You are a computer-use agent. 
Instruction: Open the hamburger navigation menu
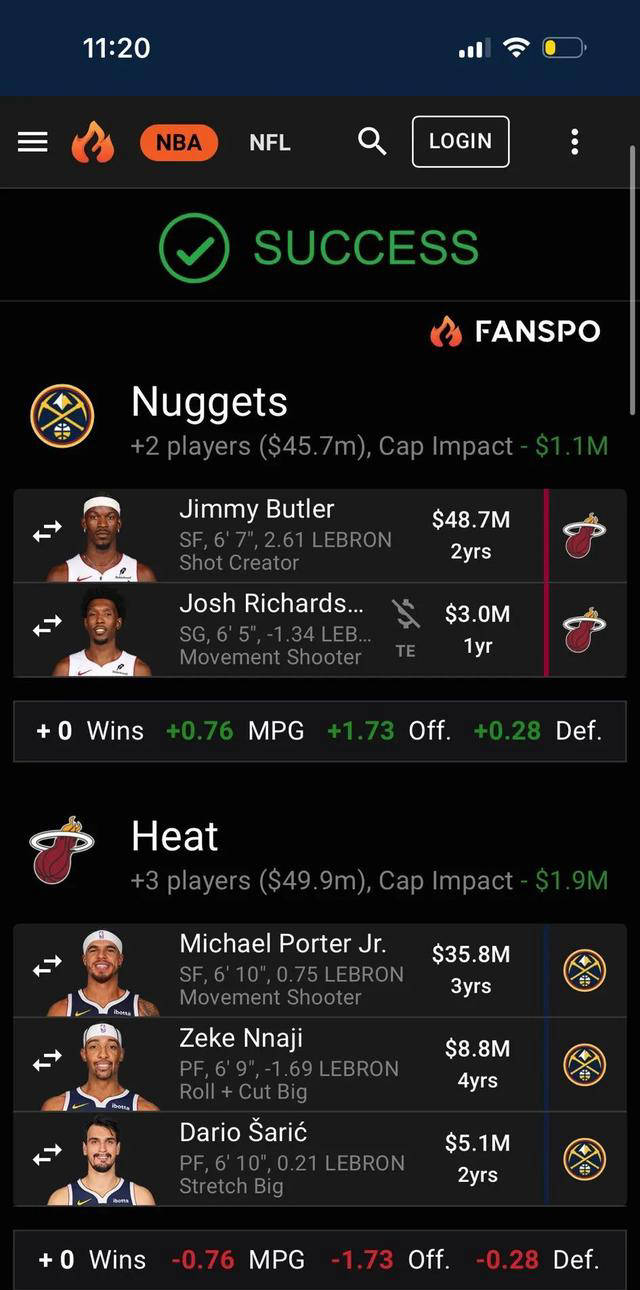[33, 142]
